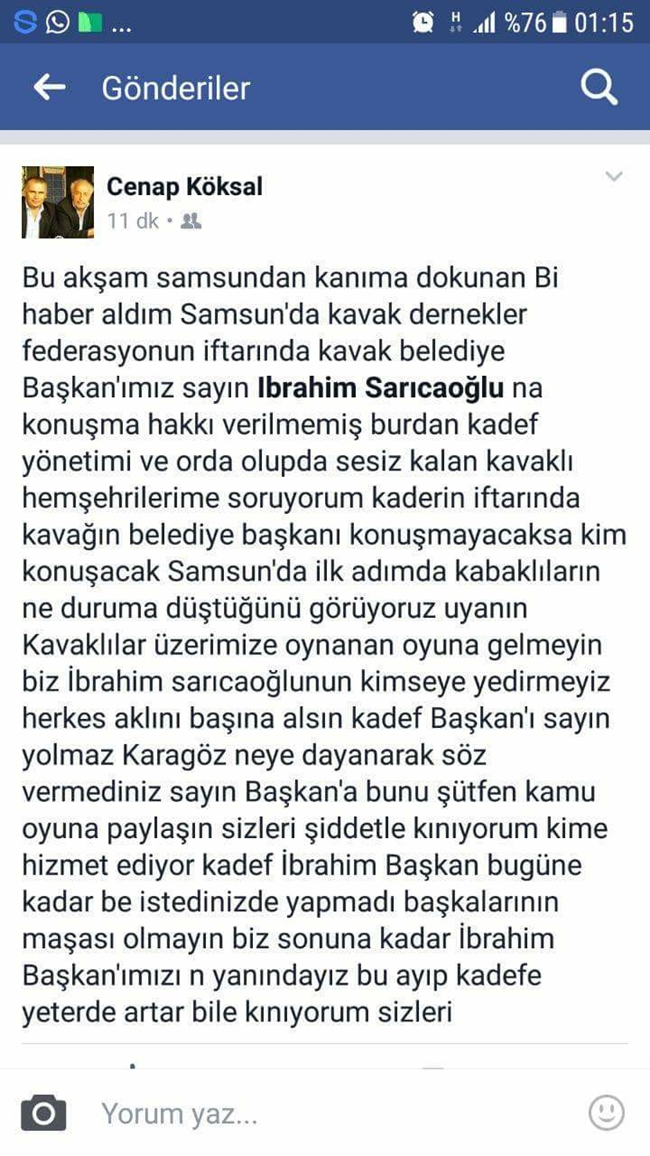
Task: Attach a photo with the camera icon
Action: (x=43, y=1112)
